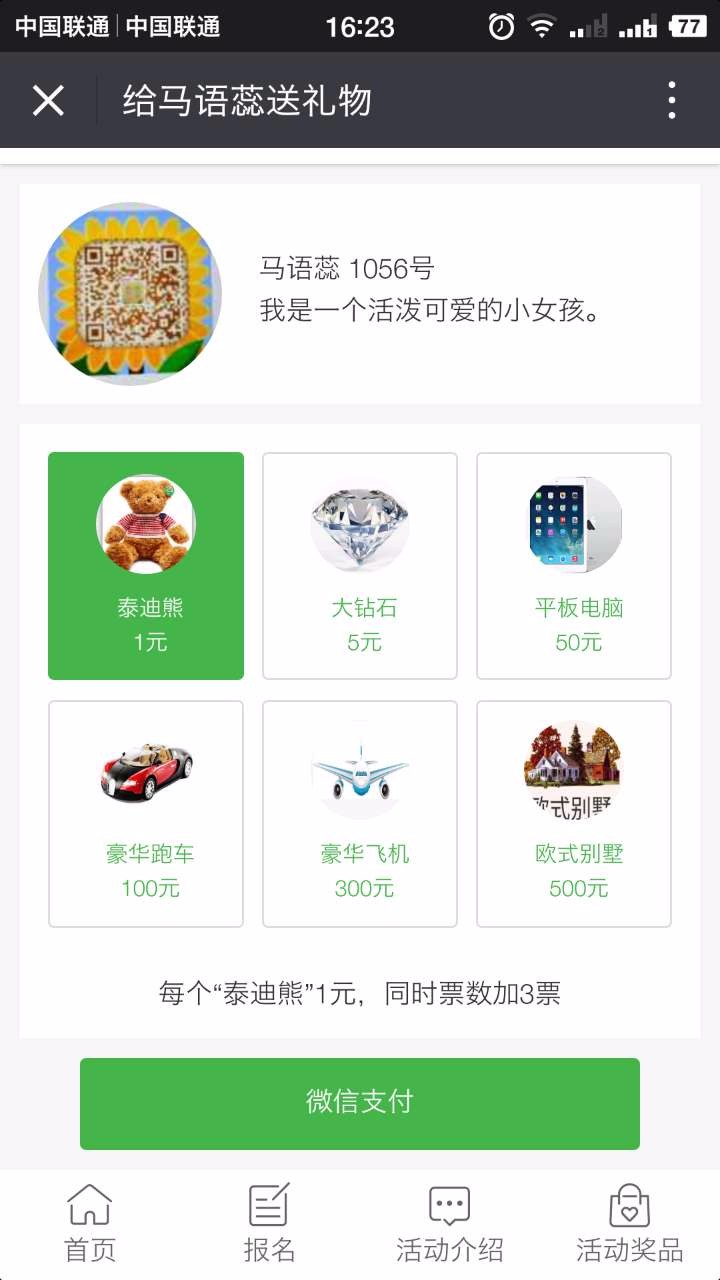Pick the 豪华飞机 300元 gift option
The width and height of the screenshot is (720, 1280).
(359, 813)
